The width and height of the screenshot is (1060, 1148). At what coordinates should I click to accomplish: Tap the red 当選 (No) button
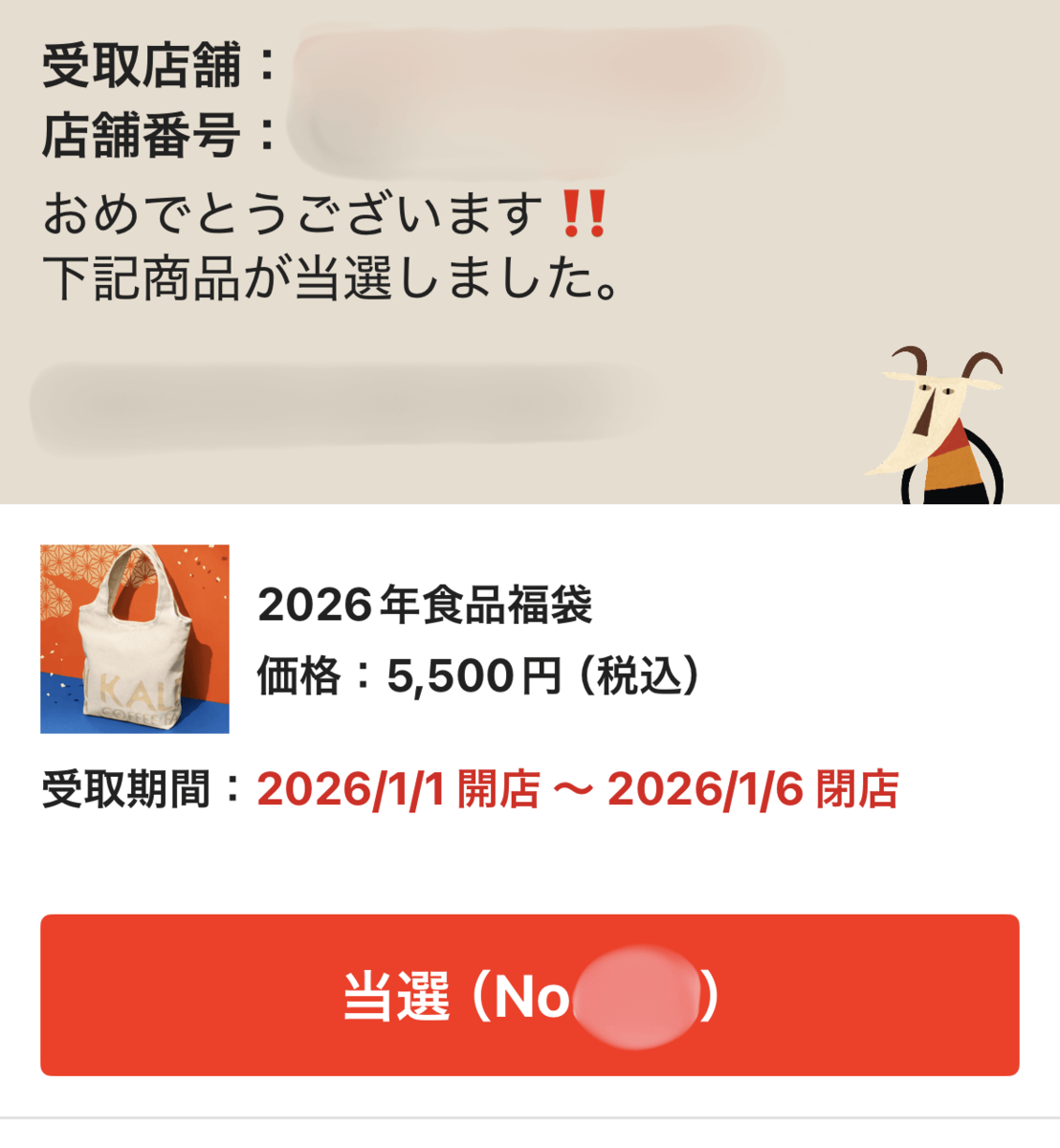[x=529, y=995]
